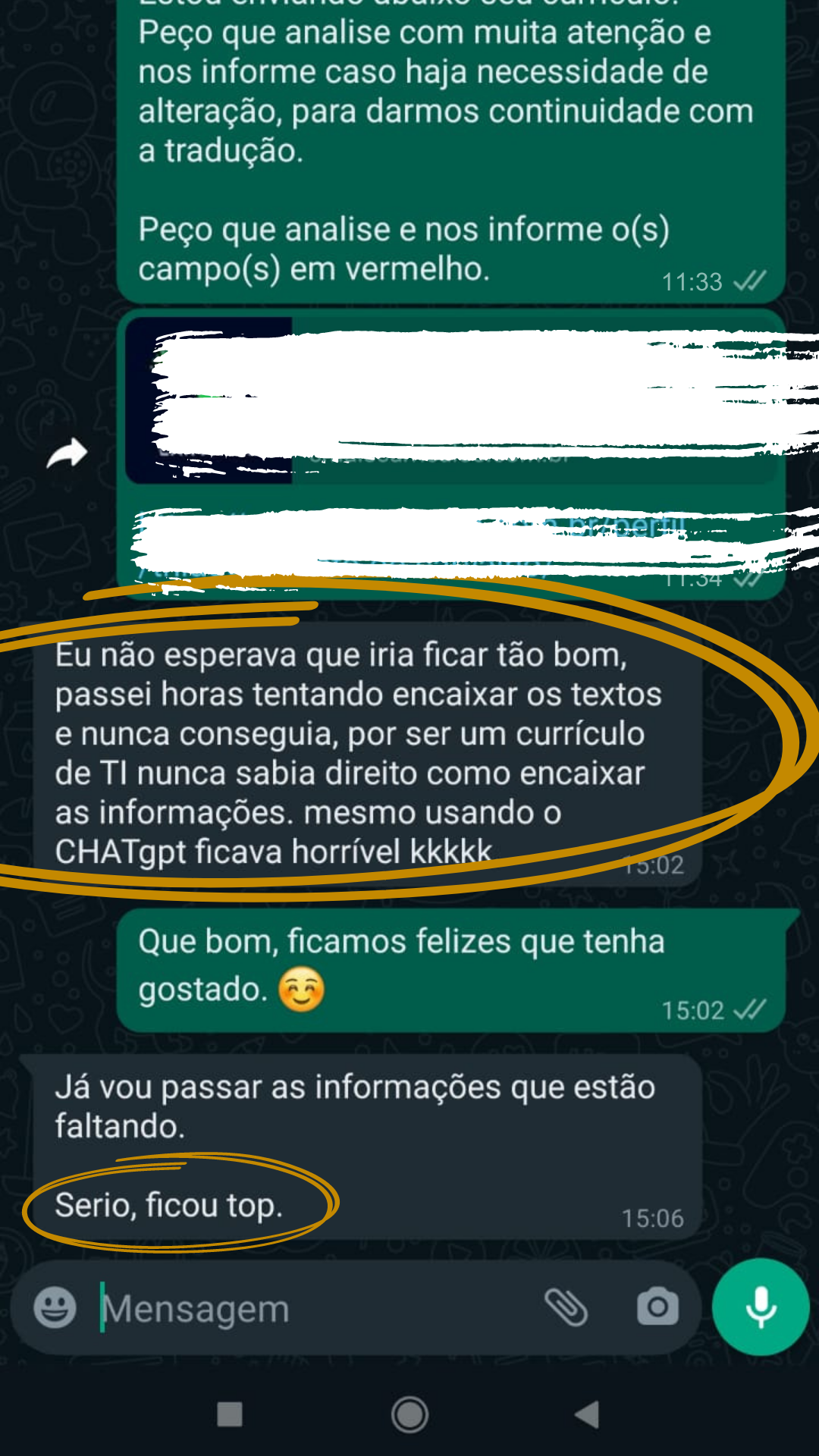Viewport: 819px width, 1456px height.
Task: Tap the microphone voice message button
Action: coord(761,1307)
